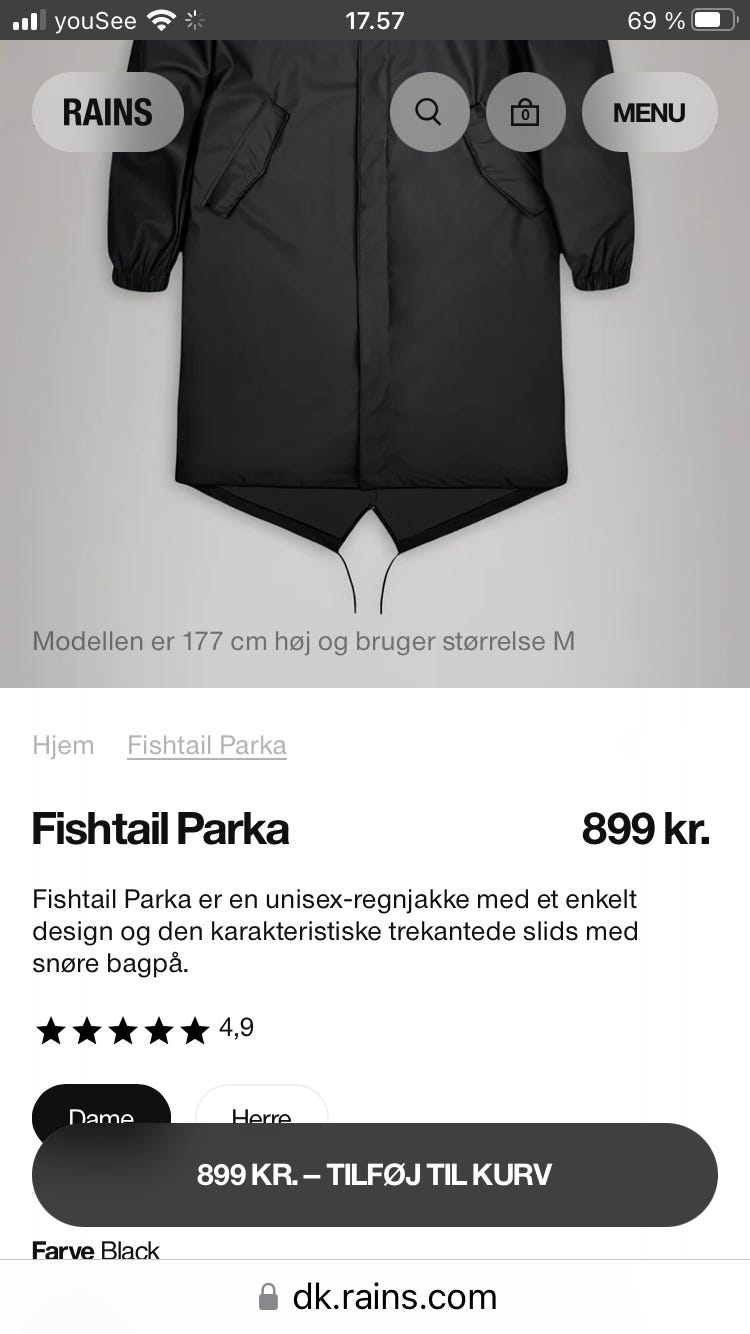Add to cart with Tilføj til kurv

(375, 1174)
